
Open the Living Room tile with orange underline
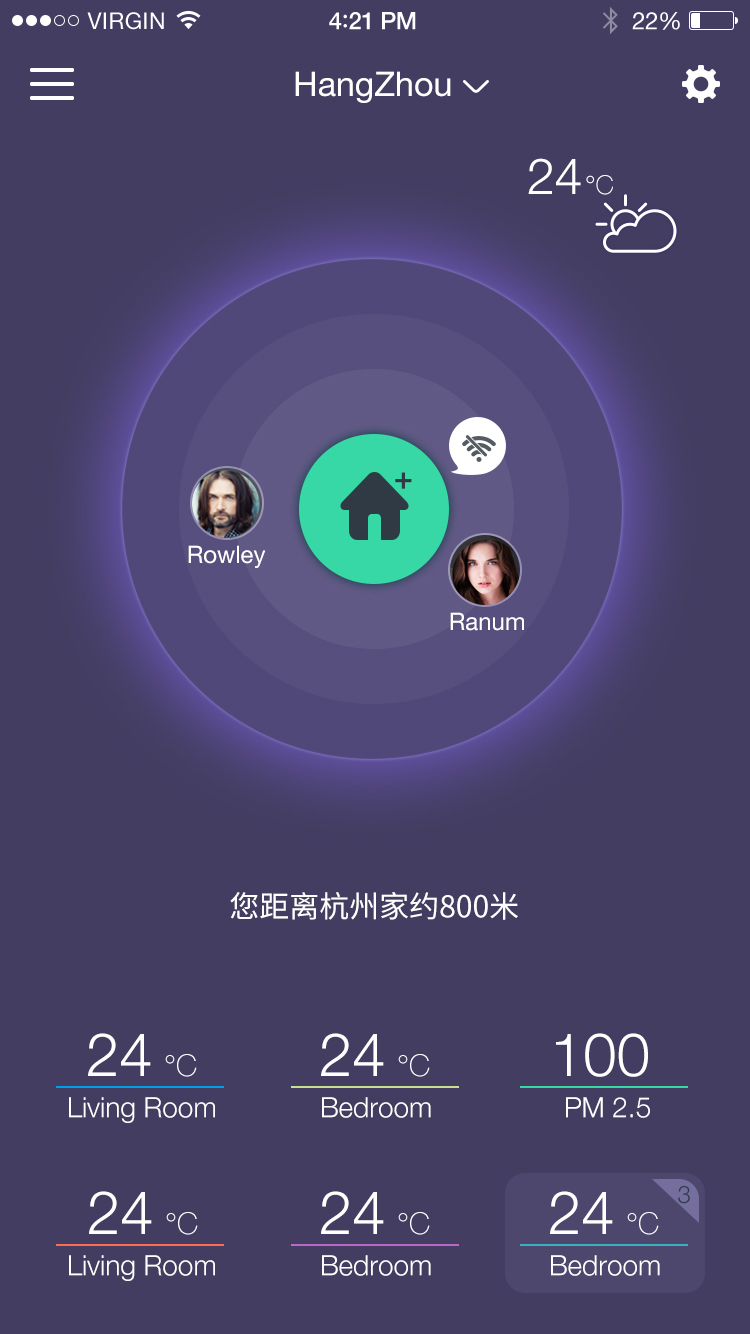(140, 1233)
